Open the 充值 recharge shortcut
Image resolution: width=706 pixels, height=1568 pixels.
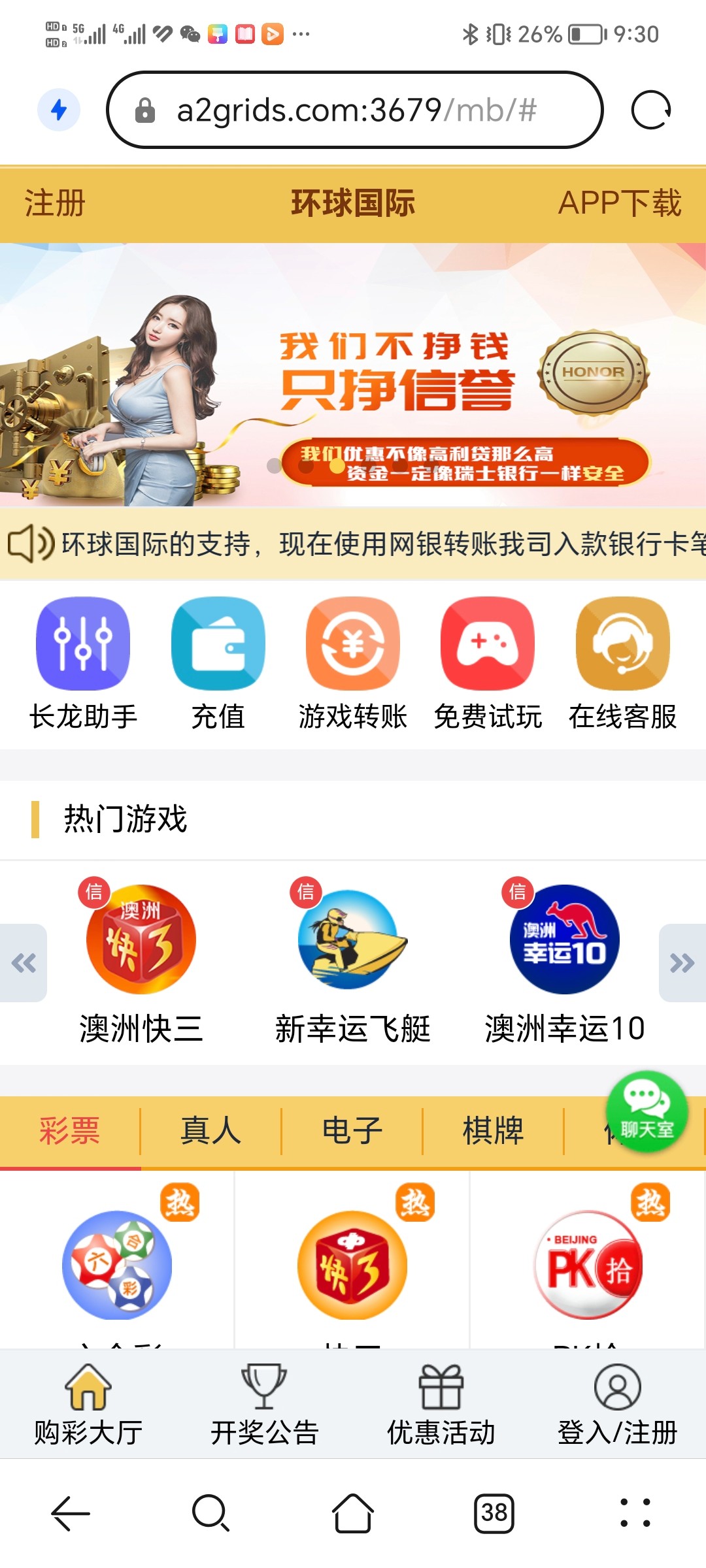click(218, 663)
